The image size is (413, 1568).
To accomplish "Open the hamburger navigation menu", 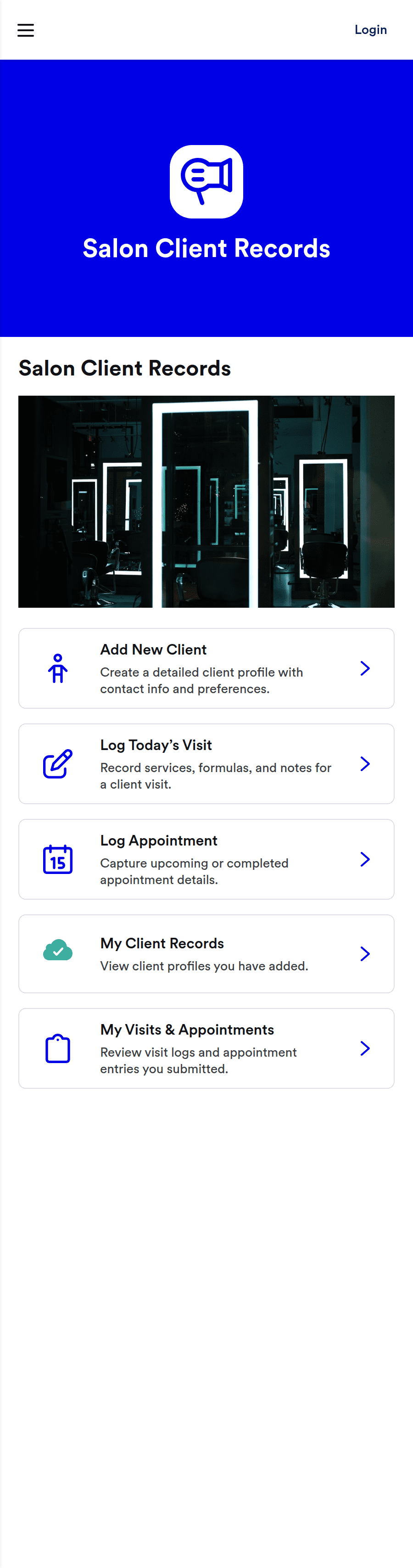I will 26,30.
